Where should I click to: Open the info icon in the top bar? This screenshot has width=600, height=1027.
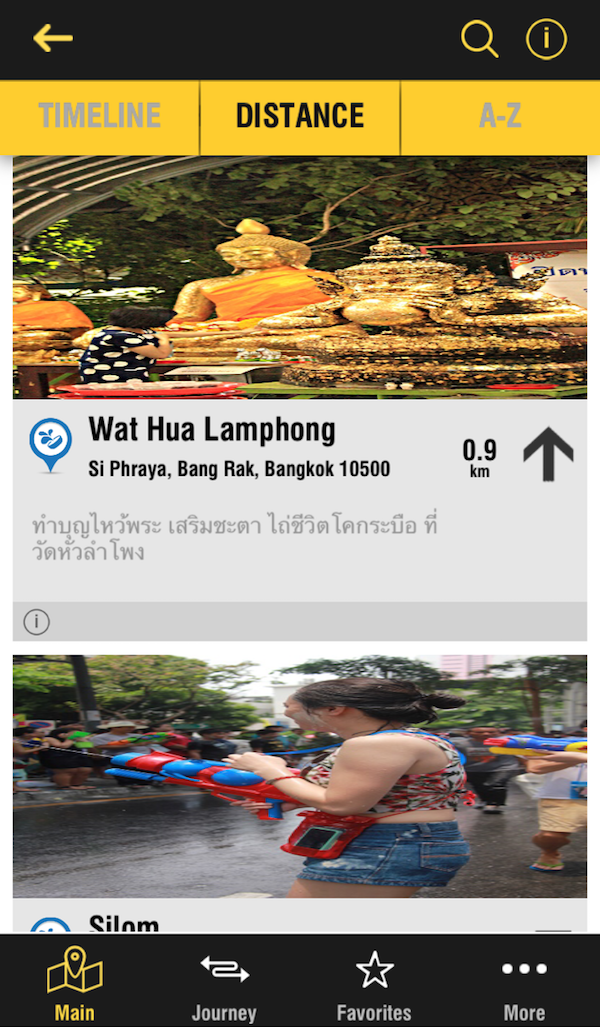546,39
